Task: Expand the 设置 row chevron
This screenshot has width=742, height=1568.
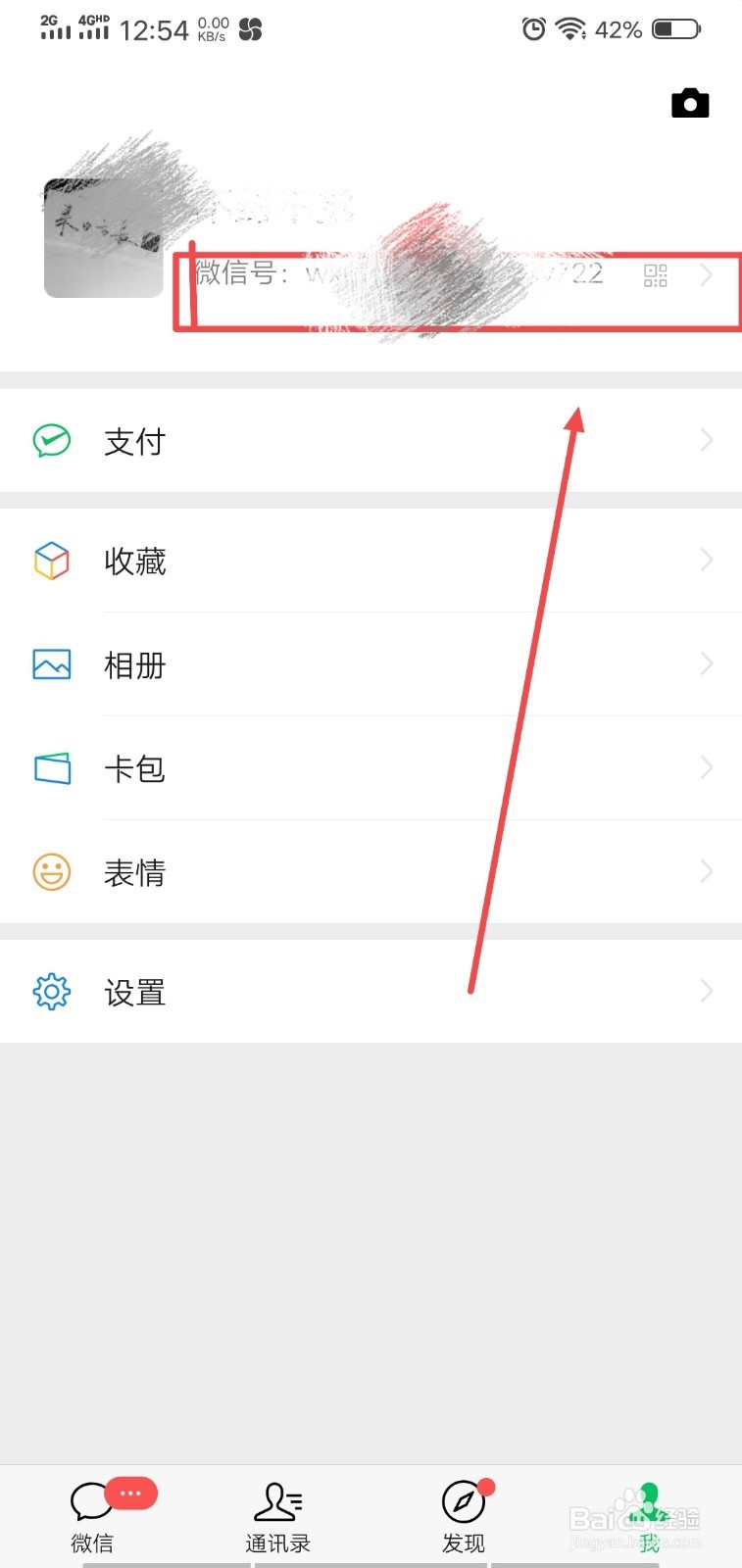Action: click(708, 992)
